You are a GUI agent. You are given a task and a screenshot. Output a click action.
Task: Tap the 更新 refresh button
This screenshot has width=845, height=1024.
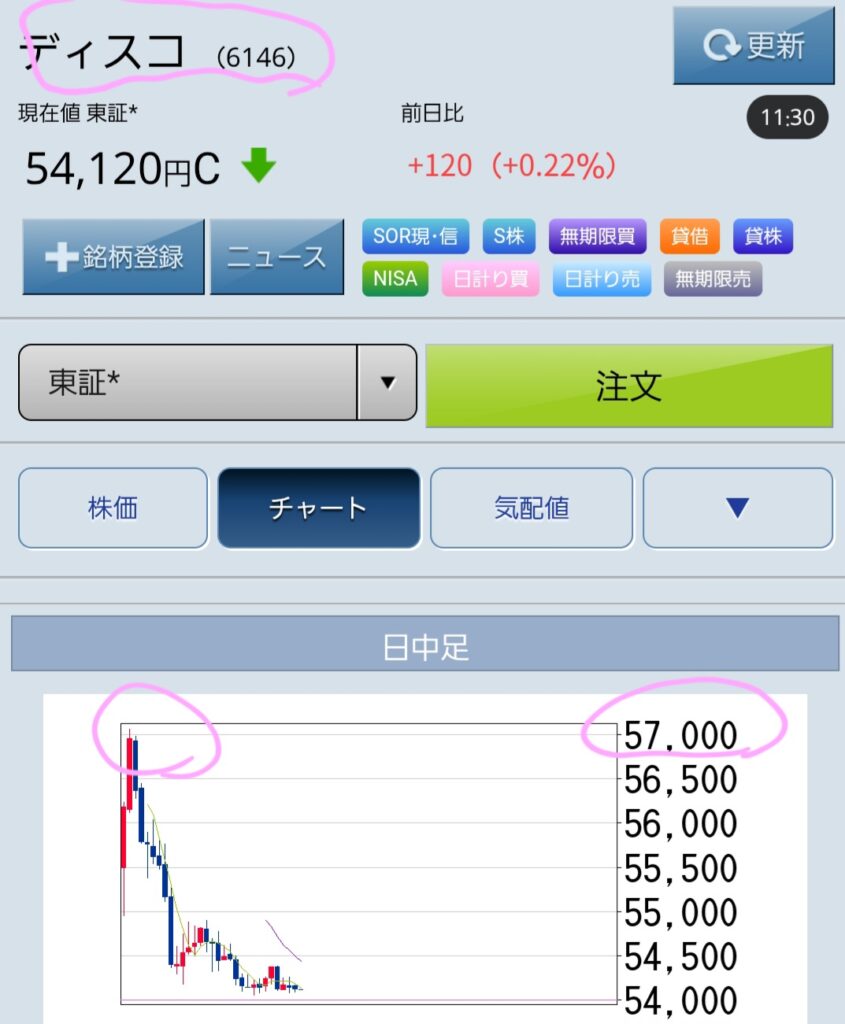click(752, 45)
